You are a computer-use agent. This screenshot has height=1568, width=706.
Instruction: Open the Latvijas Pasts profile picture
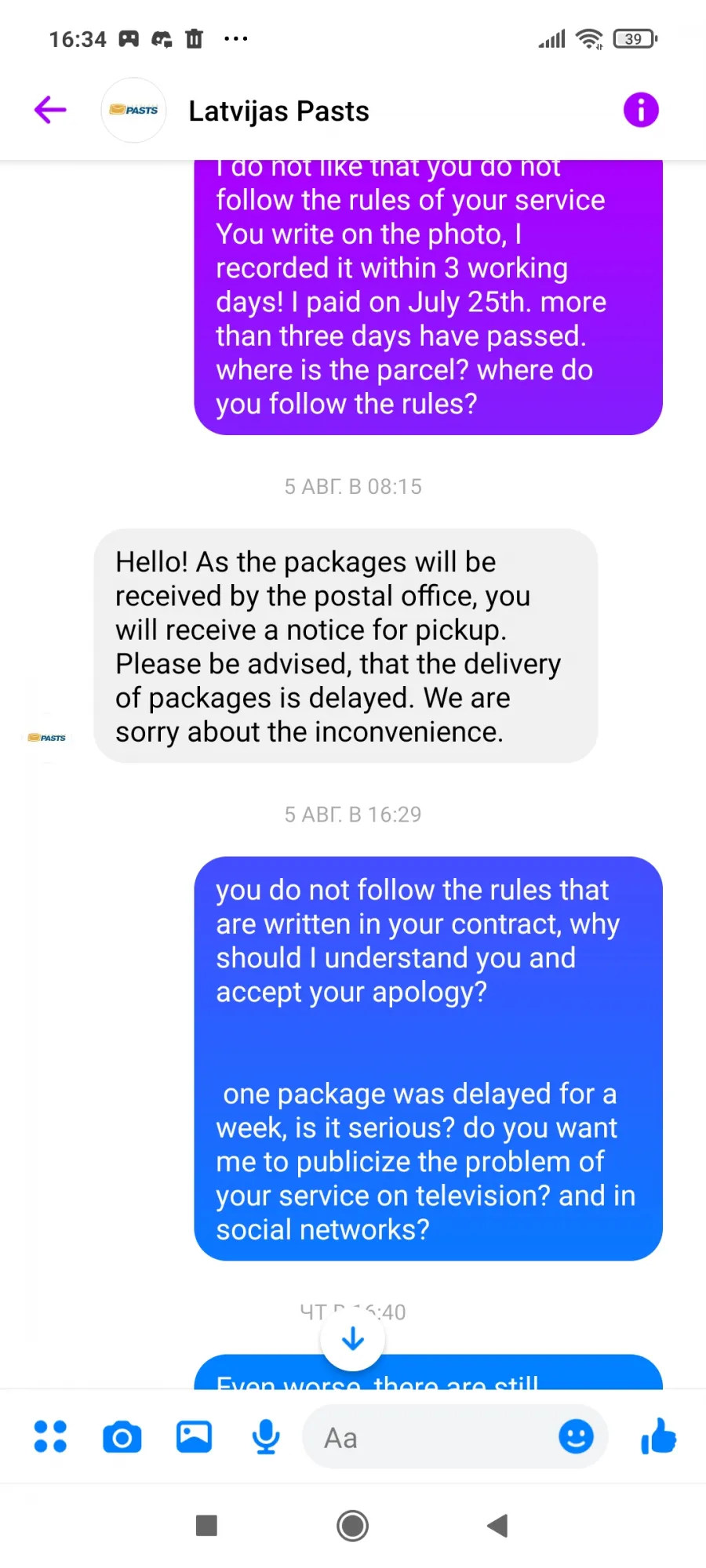pos(134,110)
